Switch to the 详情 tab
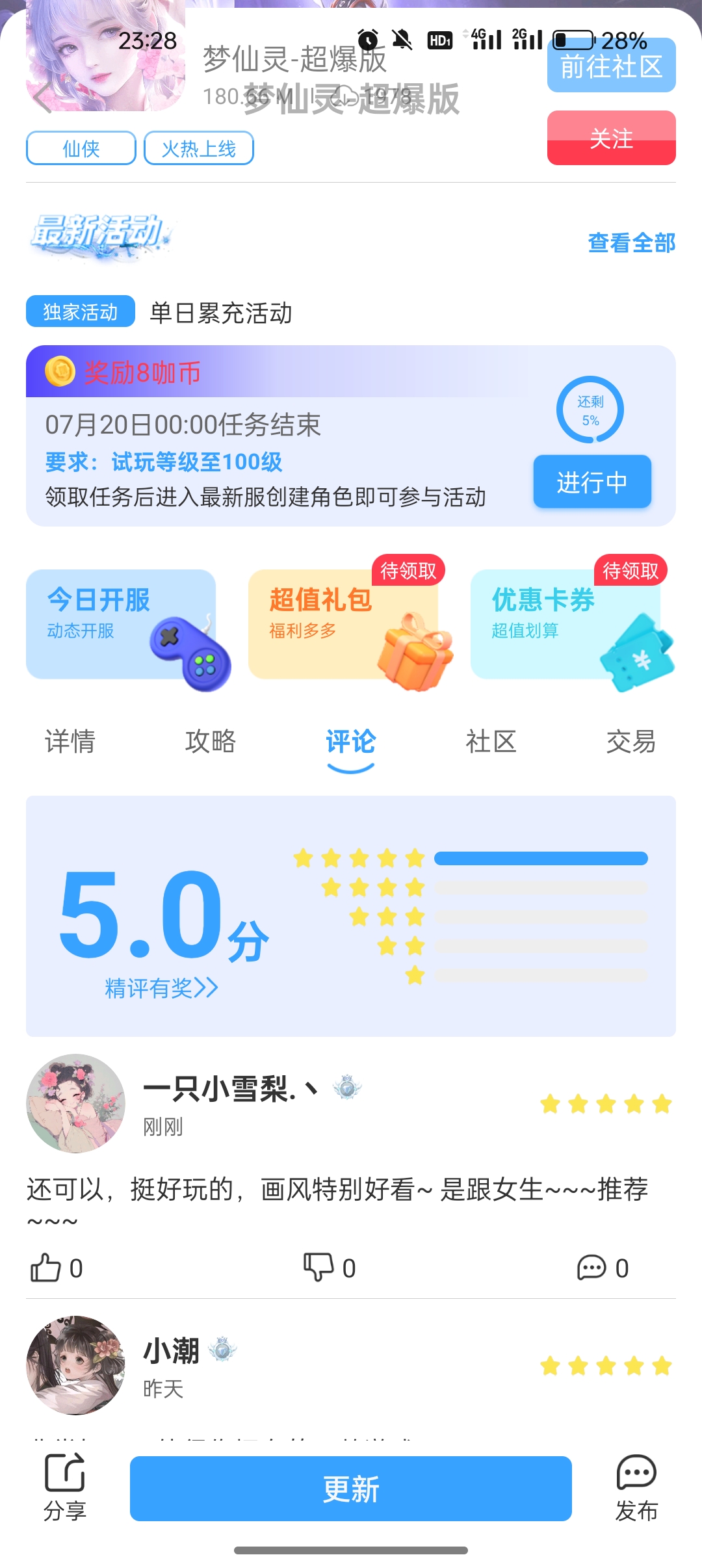Image resolution: width=702 pixels, height=1568 pixels. click(70, 742)
